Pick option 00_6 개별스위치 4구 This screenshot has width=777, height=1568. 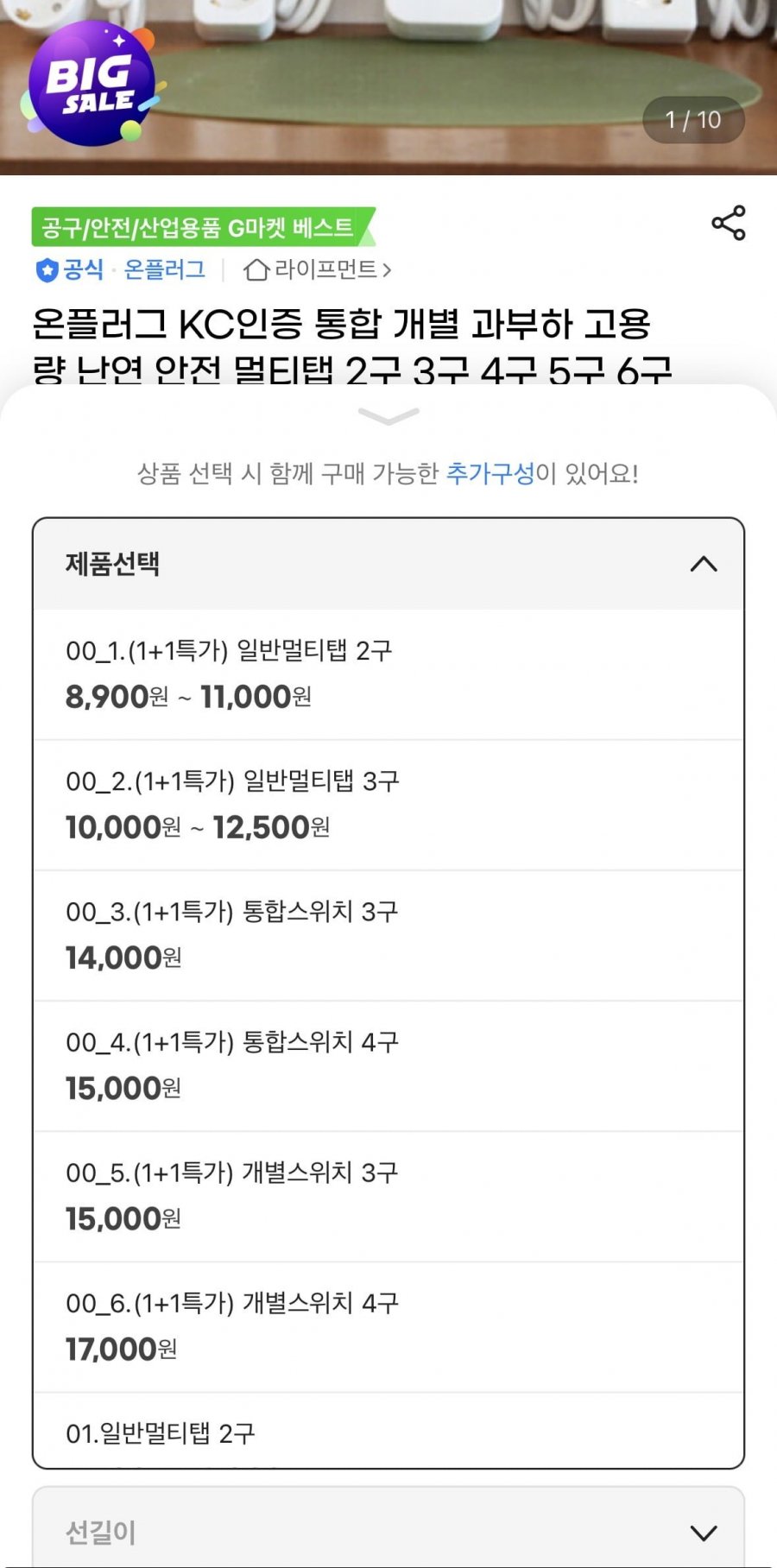point(388,1327)
